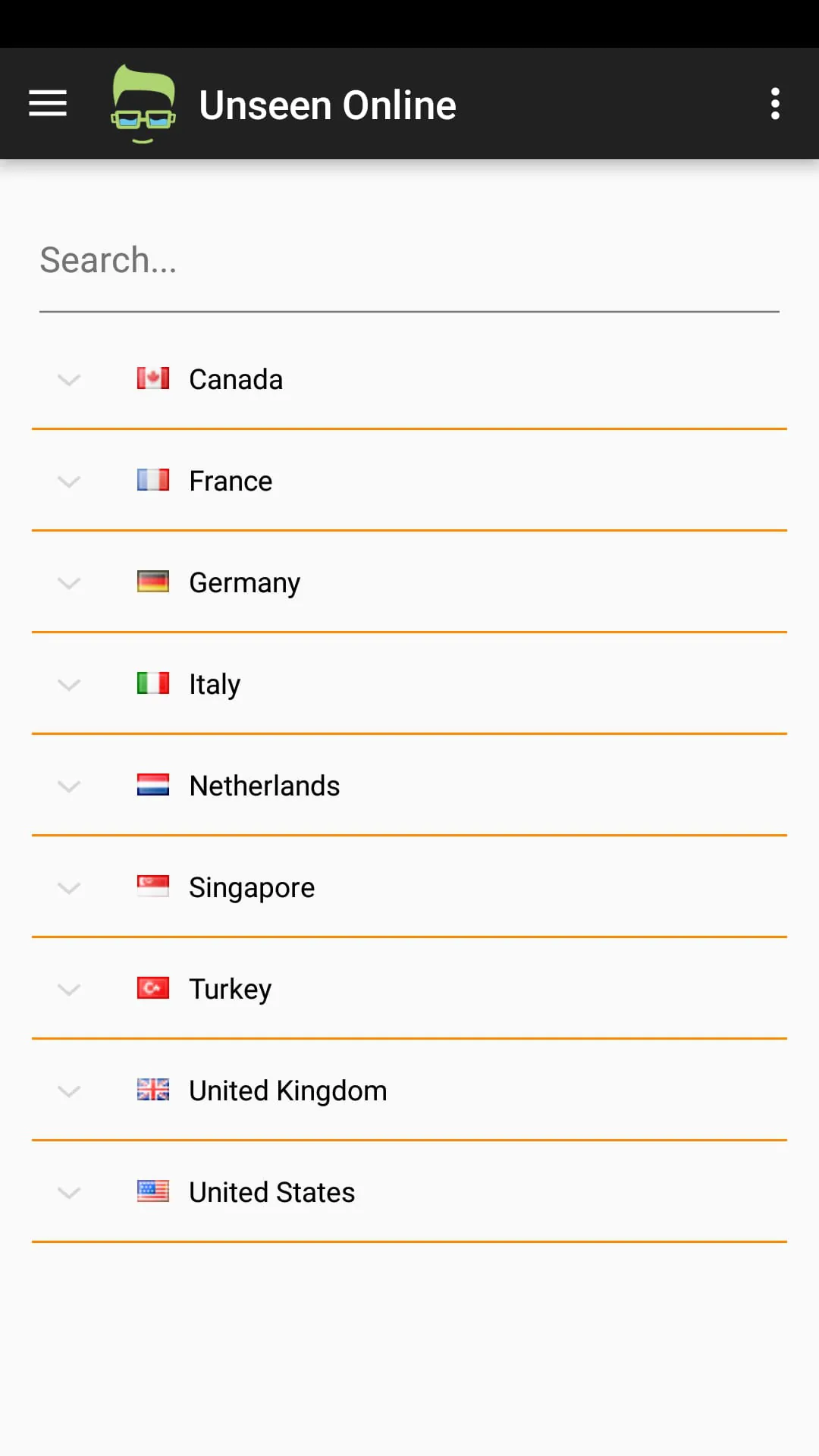Click the Netherlands flag icon
The image size is (819, 1456).
pos(152,785)
